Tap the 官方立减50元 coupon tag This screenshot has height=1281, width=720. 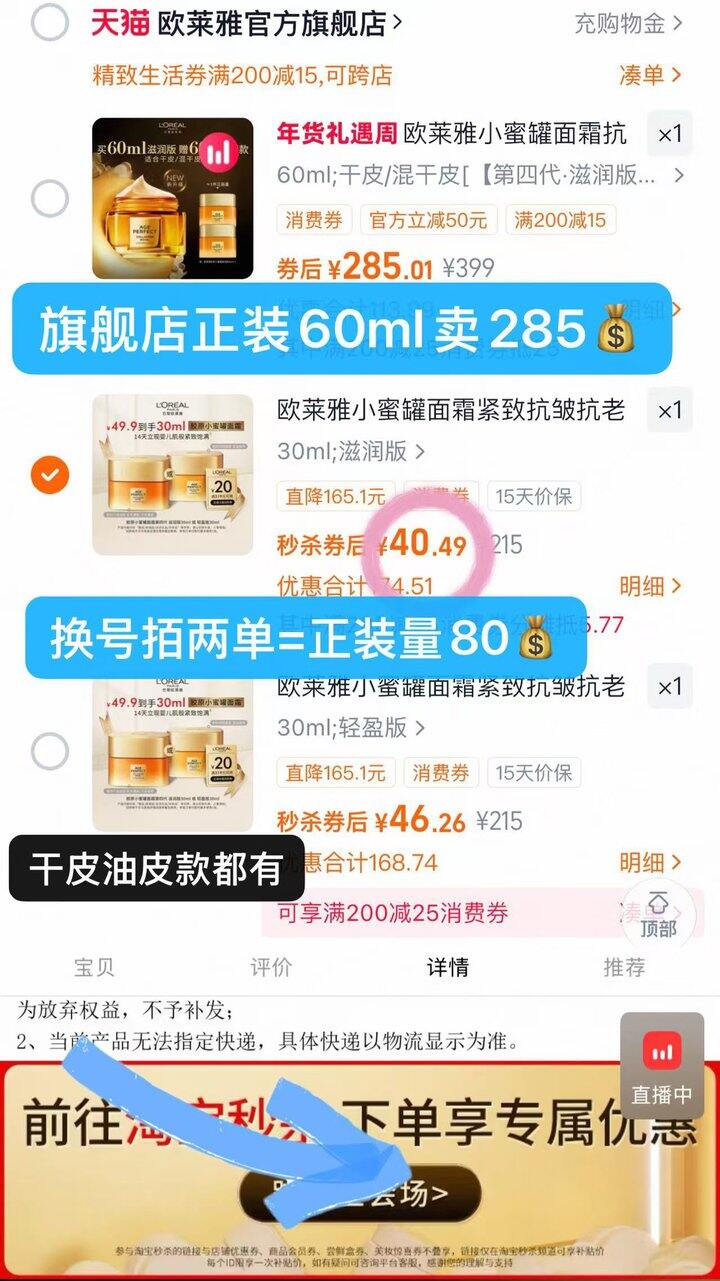(x=430, y=220)
